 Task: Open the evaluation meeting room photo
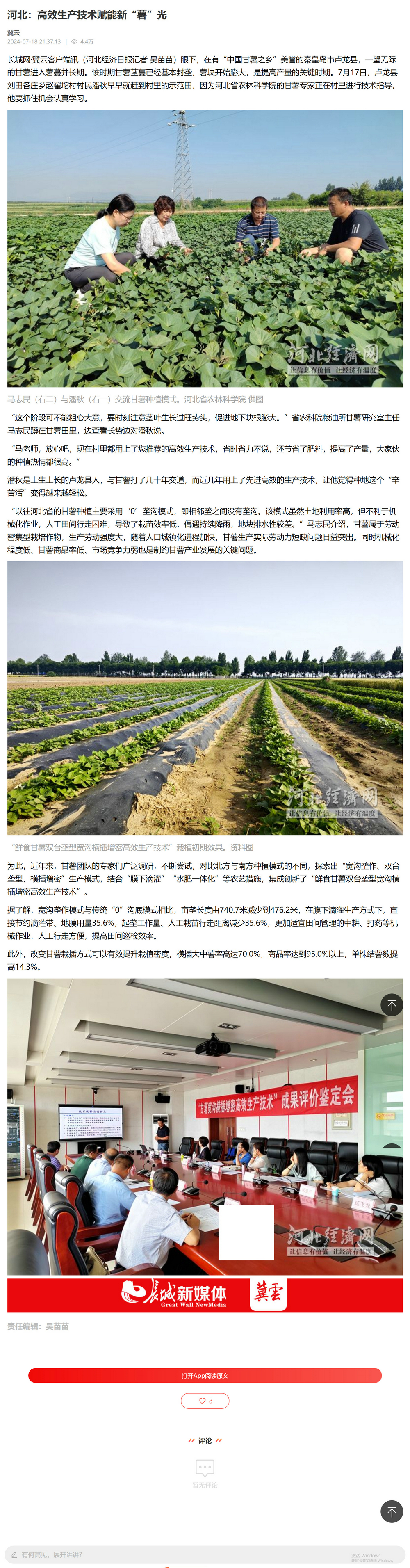pos(205,1126)
